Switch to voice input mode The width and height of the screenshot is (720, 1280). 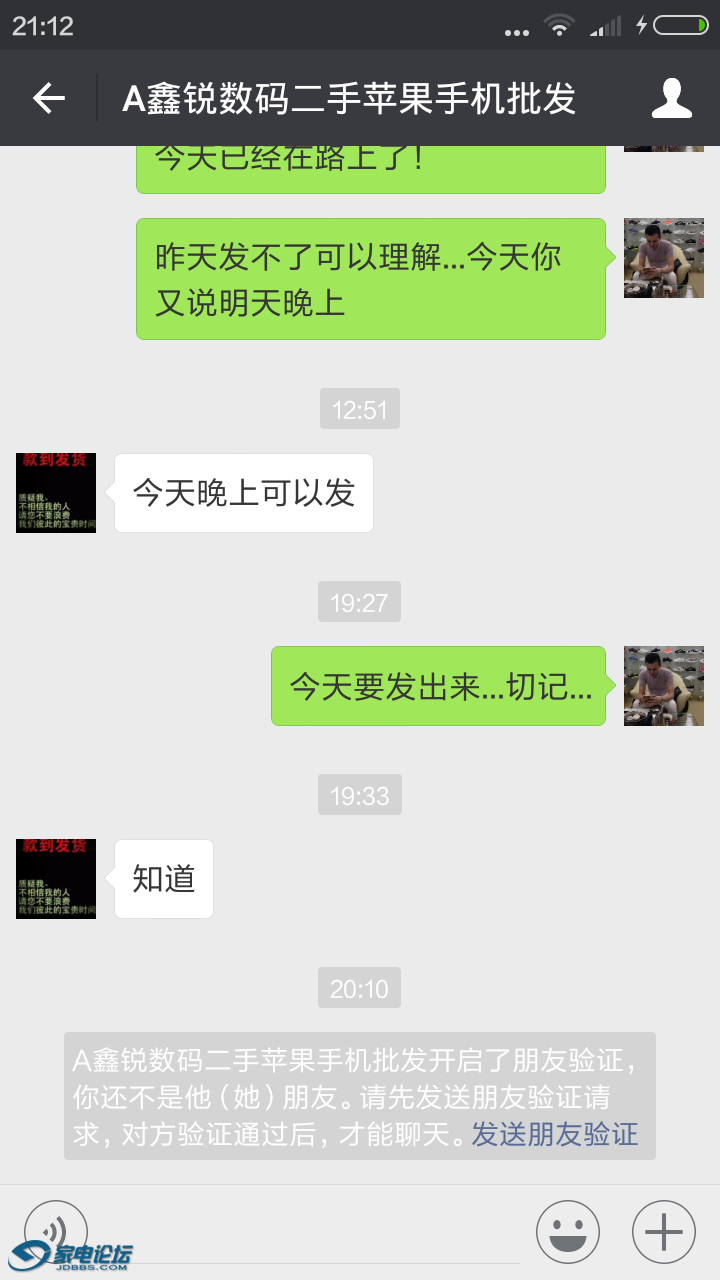point(56,1232)
